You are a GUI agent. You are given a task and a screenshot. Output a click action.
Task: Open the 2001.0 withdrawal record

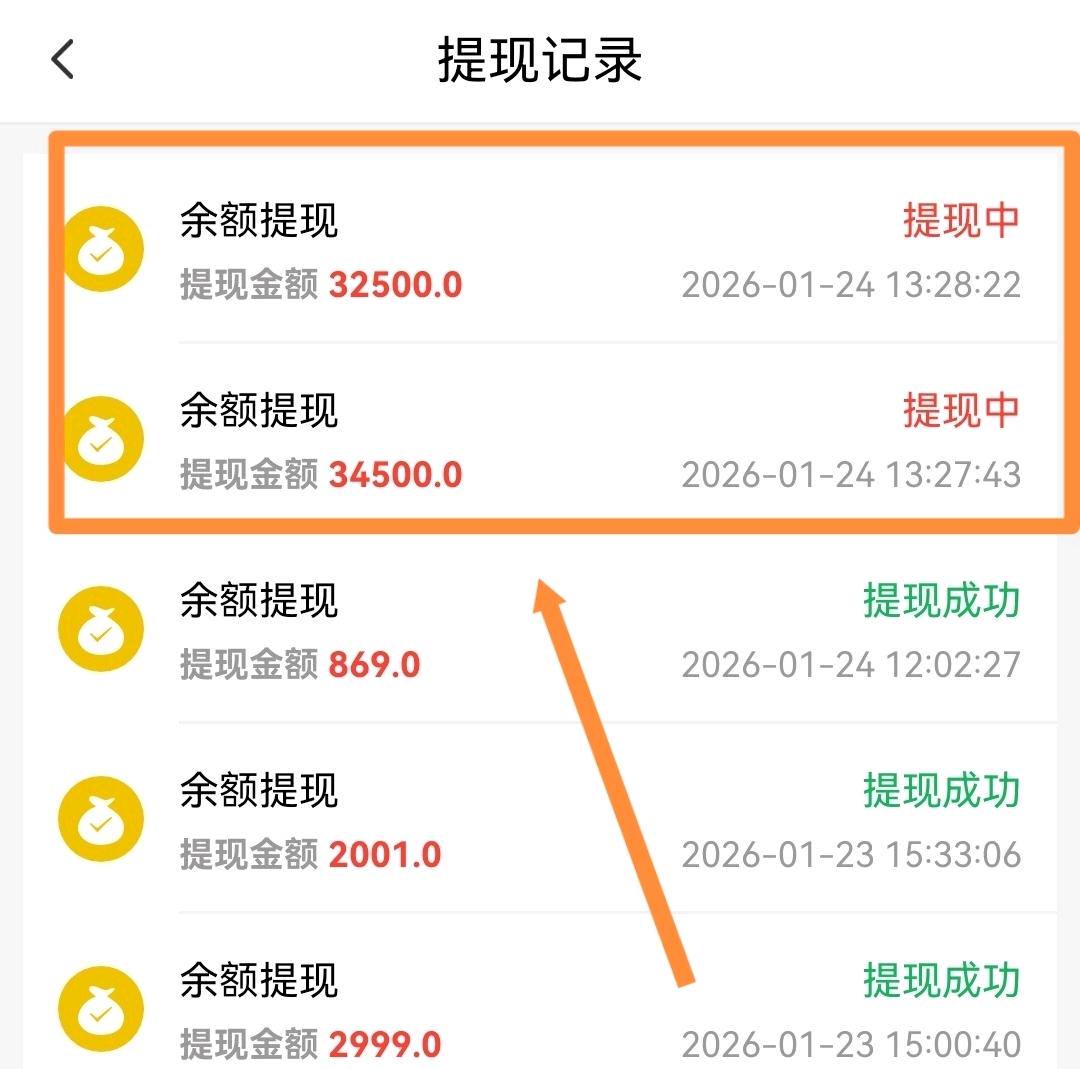coord(560,821)
